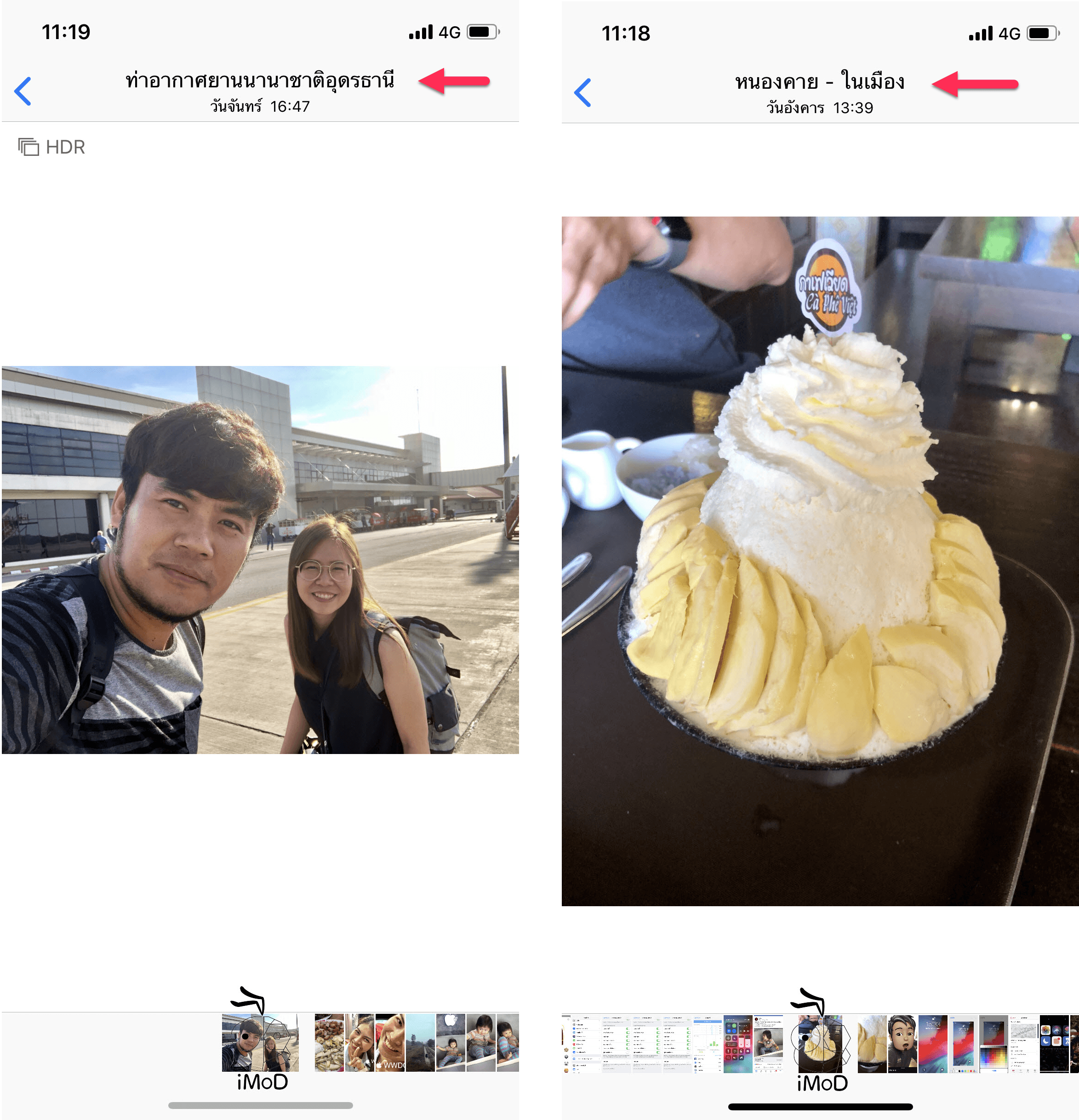Tap the location title ท่าอากาศยานนานาชาติอุดรธานี
Screen dimensions: 1079x1120
[260, 80]
